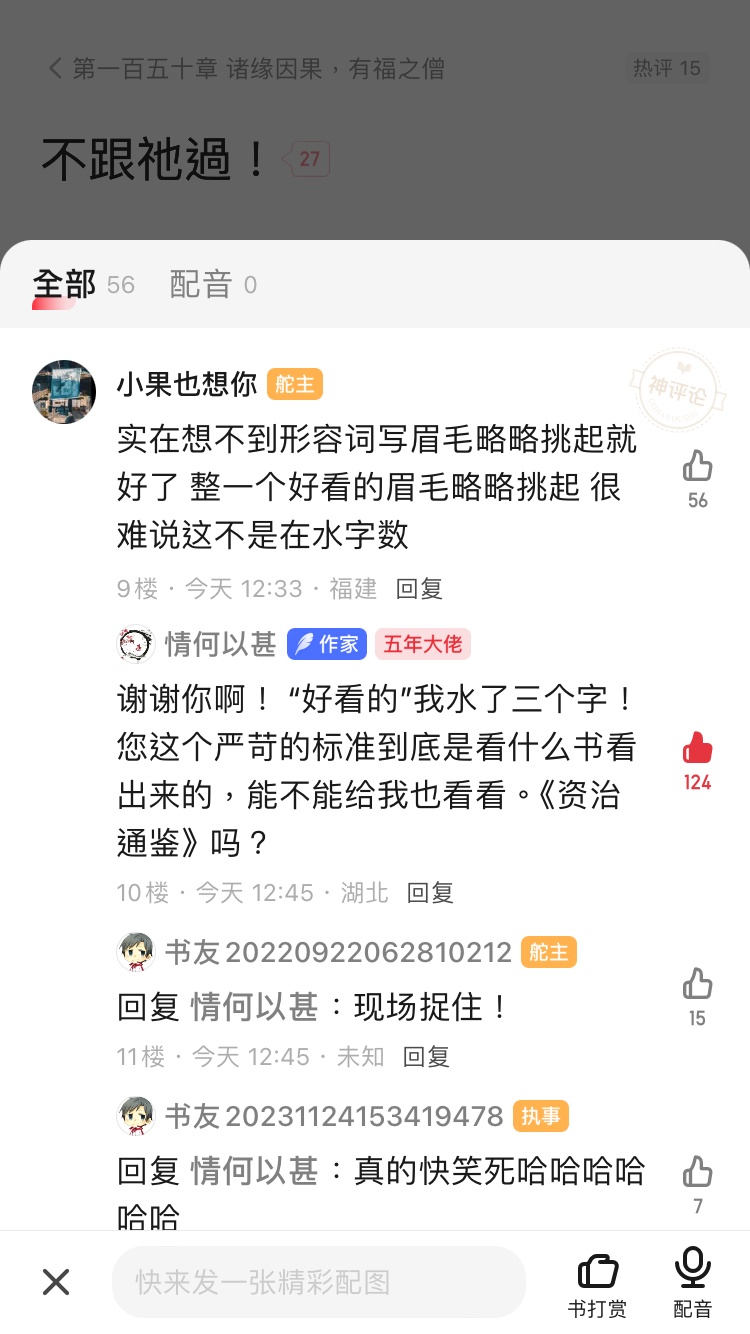Tap the 快来发一张精彩配图 input box

tap(318, 1282)
